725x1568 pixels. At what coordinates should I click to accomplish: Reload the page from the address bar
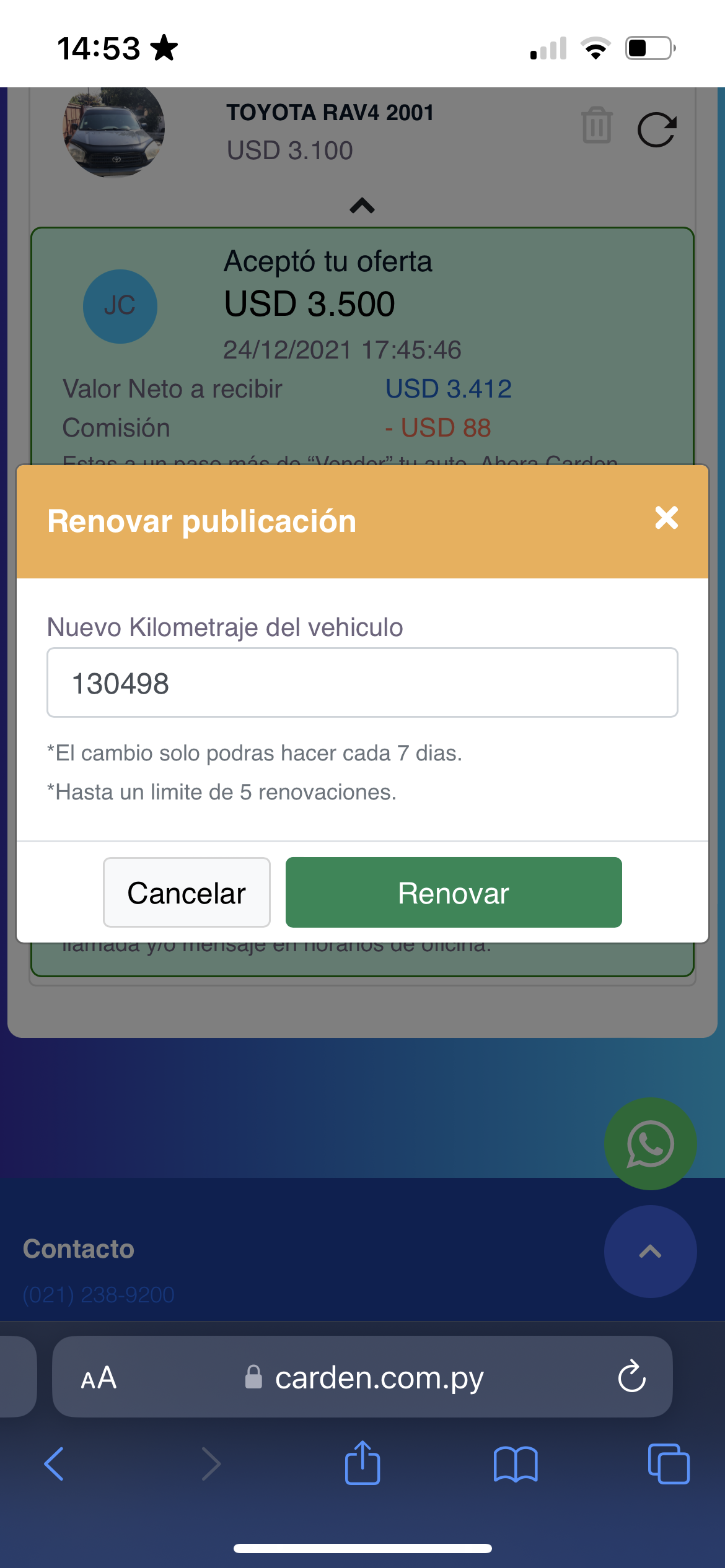(631, 1377)
